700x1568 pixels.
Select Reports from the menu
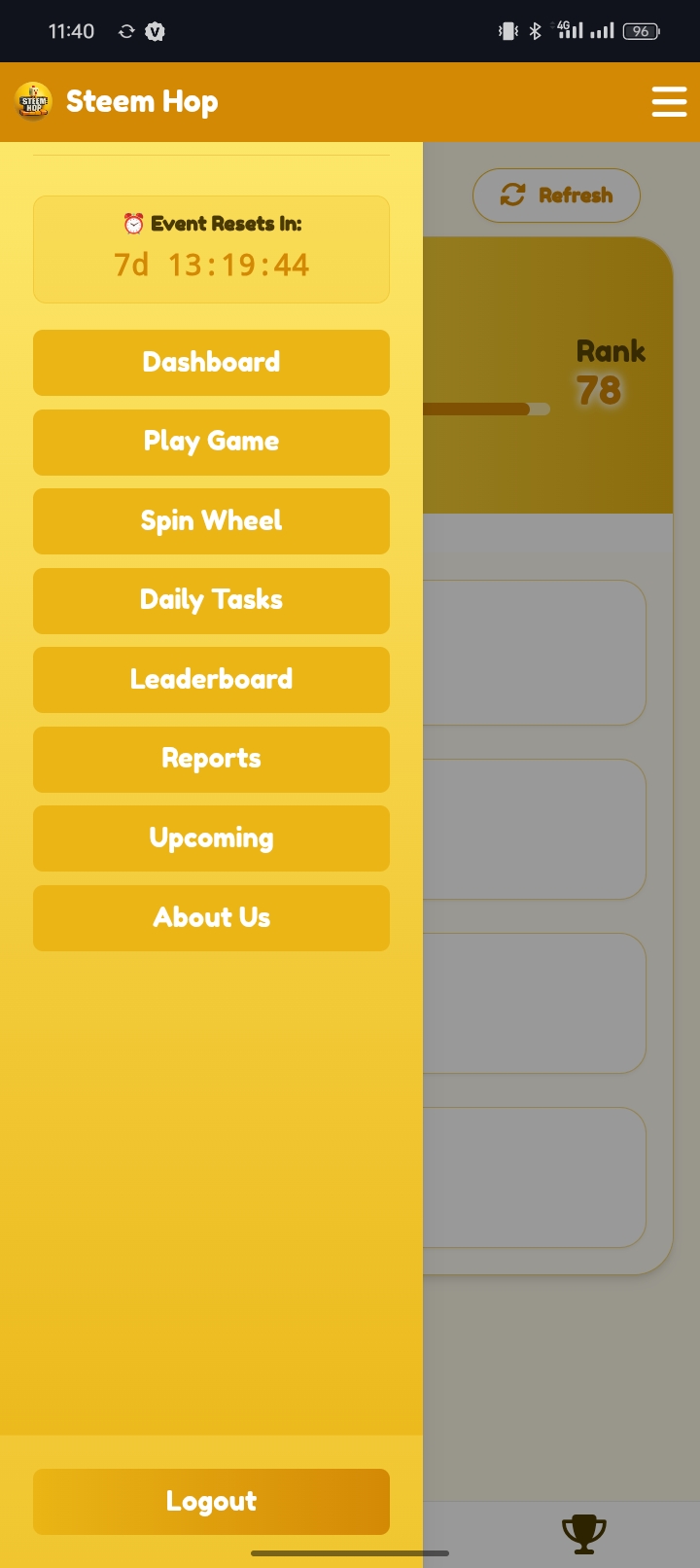click(211, 760)
